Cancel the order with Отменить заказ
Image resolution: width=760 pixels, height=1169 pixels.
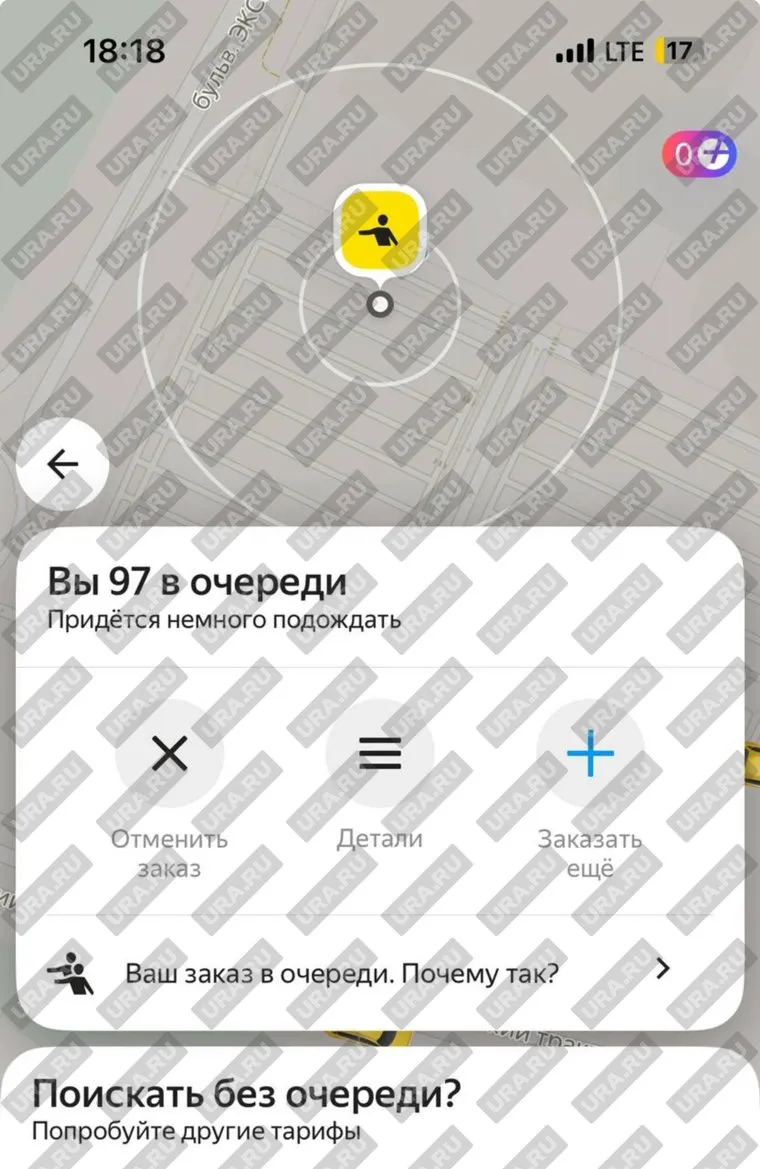click(x=169, y=754)
